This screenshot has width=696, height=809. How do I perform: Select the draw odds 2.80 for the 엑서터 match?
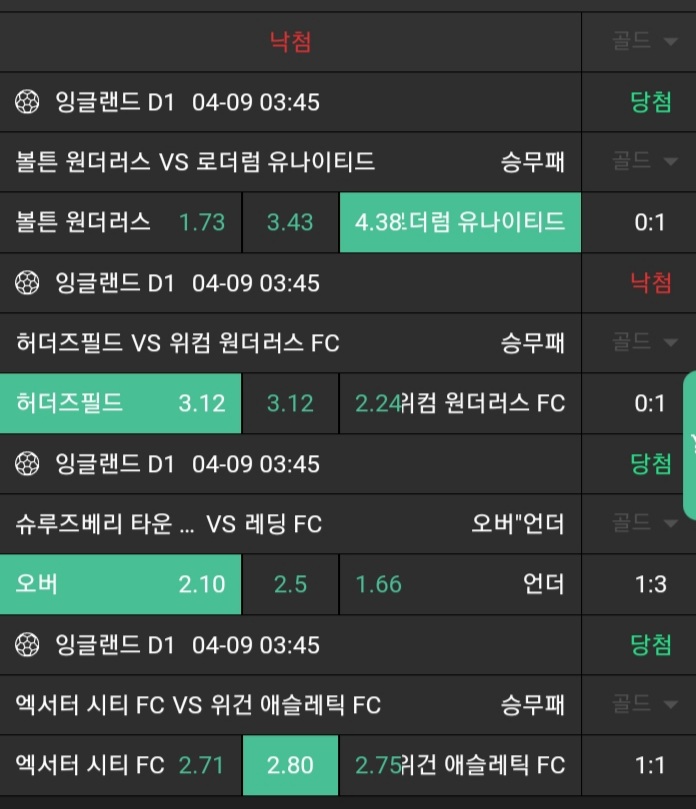click(x=290, y=766)
